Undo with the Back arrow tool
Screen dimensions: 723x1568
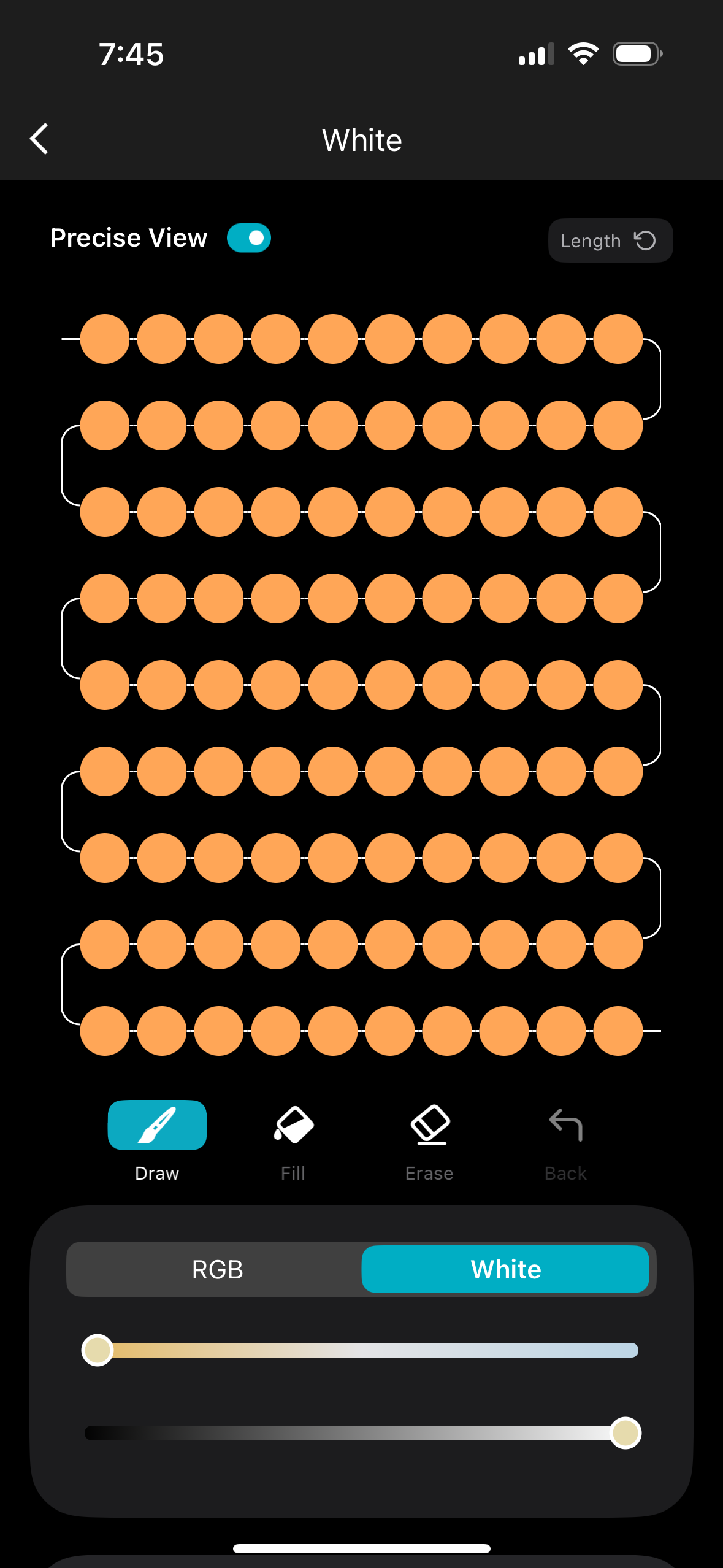(x=565, y=1125)
